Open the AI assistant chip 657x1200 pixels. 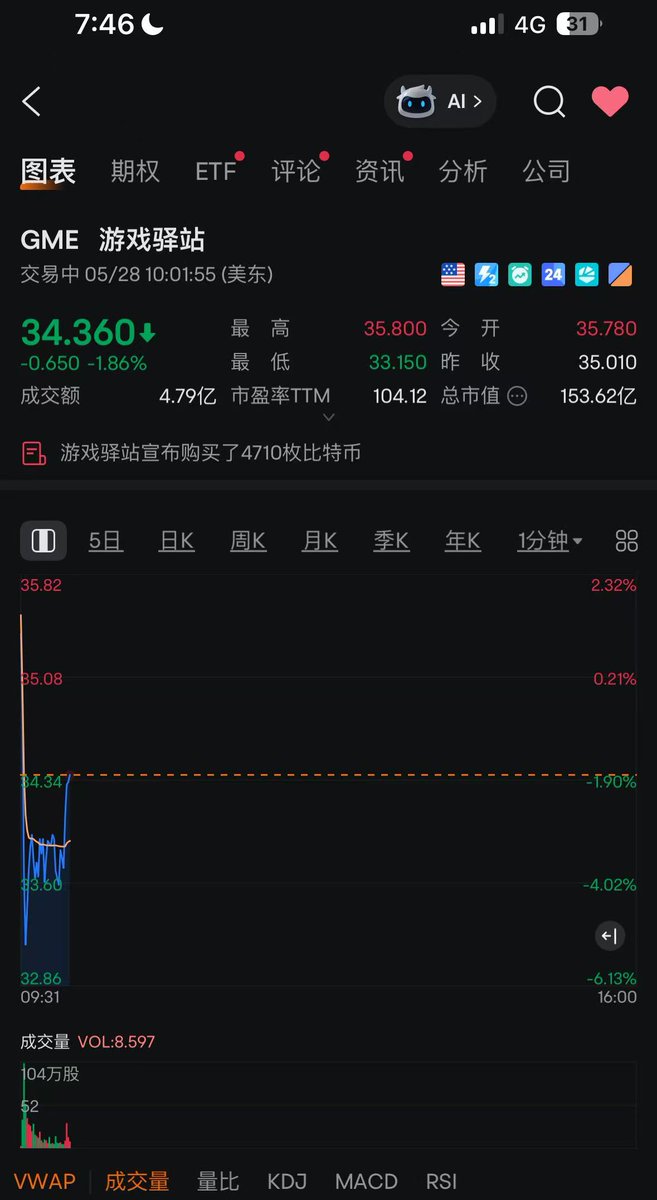[440, 101]
